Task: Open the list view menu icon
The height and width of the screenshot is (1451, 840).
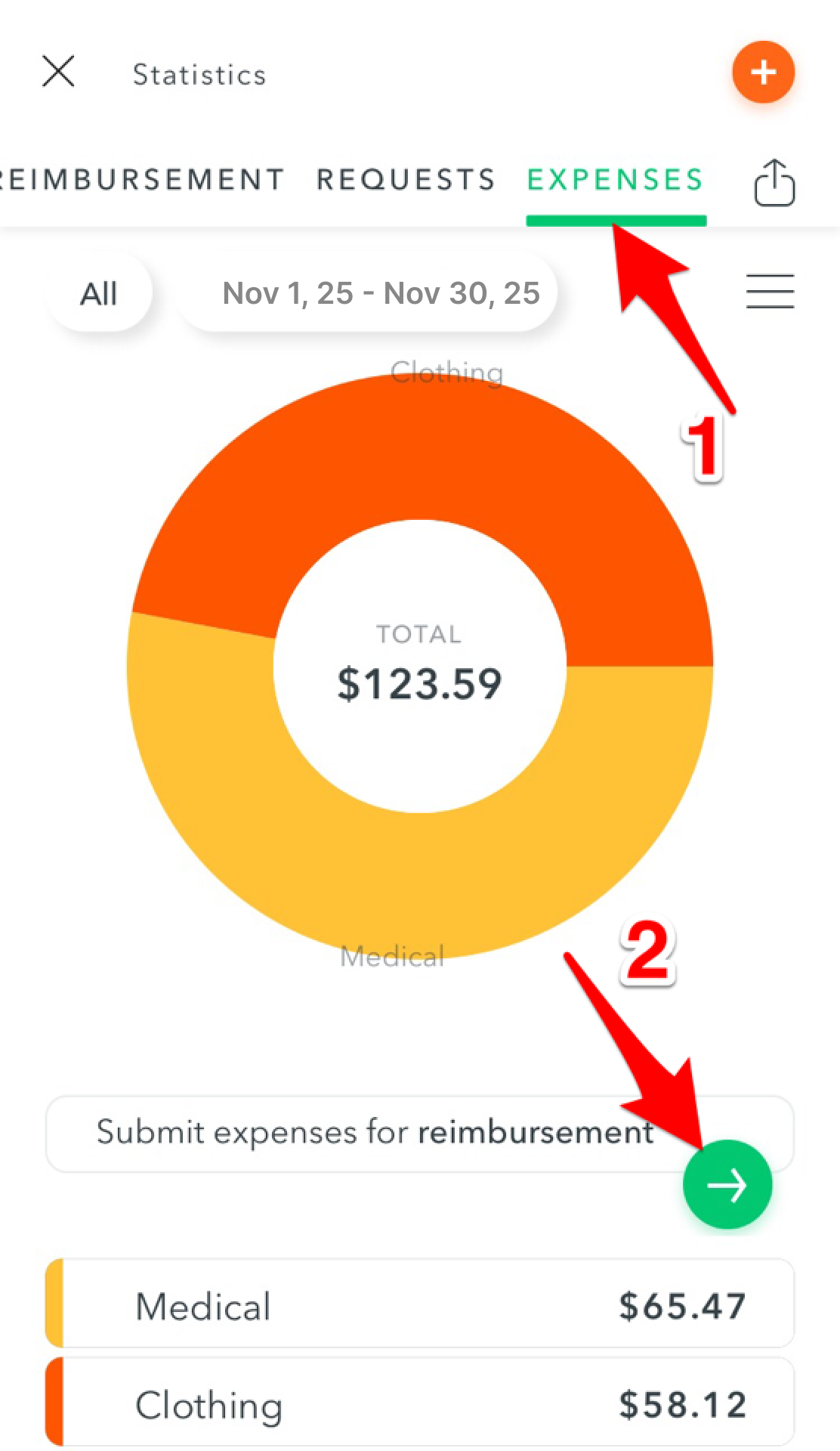Action: (x=770, y=292)
